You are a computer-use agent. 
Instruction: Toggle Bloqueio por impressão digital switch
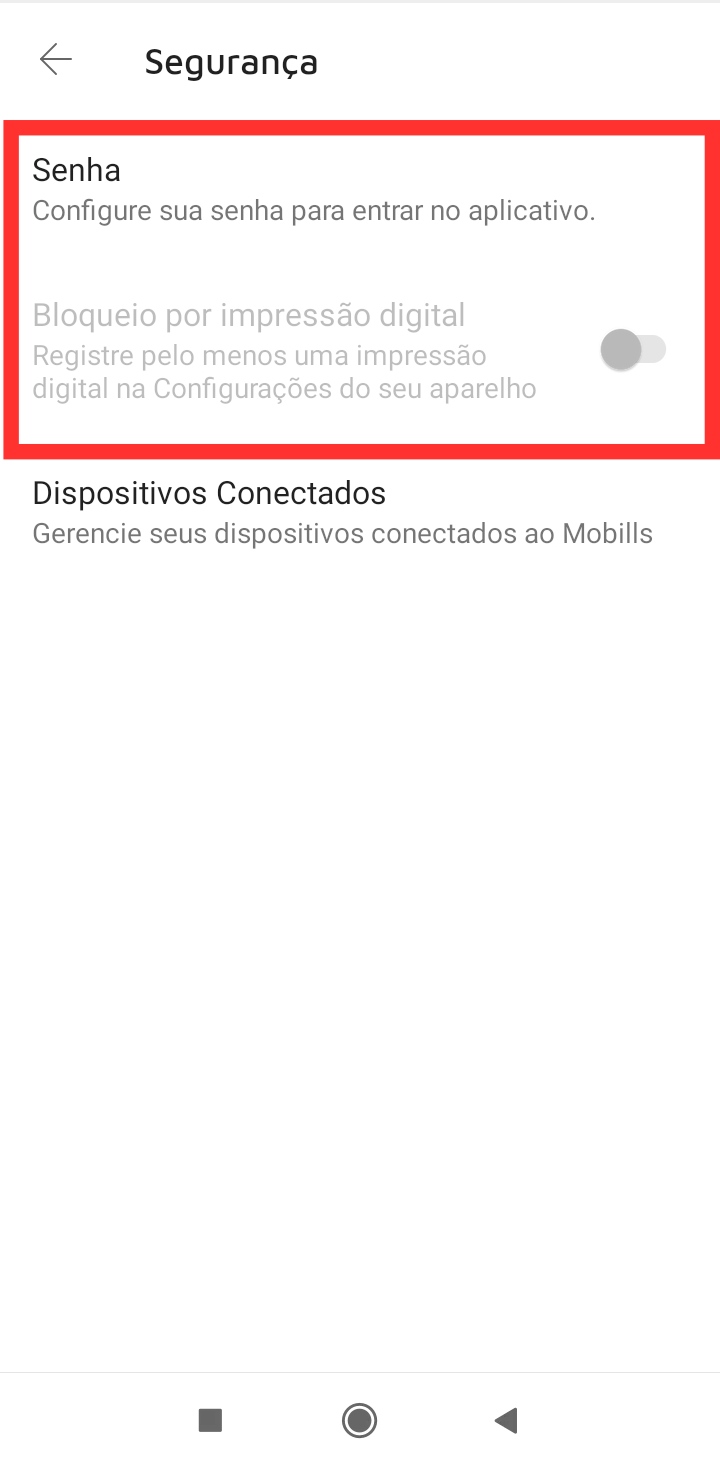(633, 351)
